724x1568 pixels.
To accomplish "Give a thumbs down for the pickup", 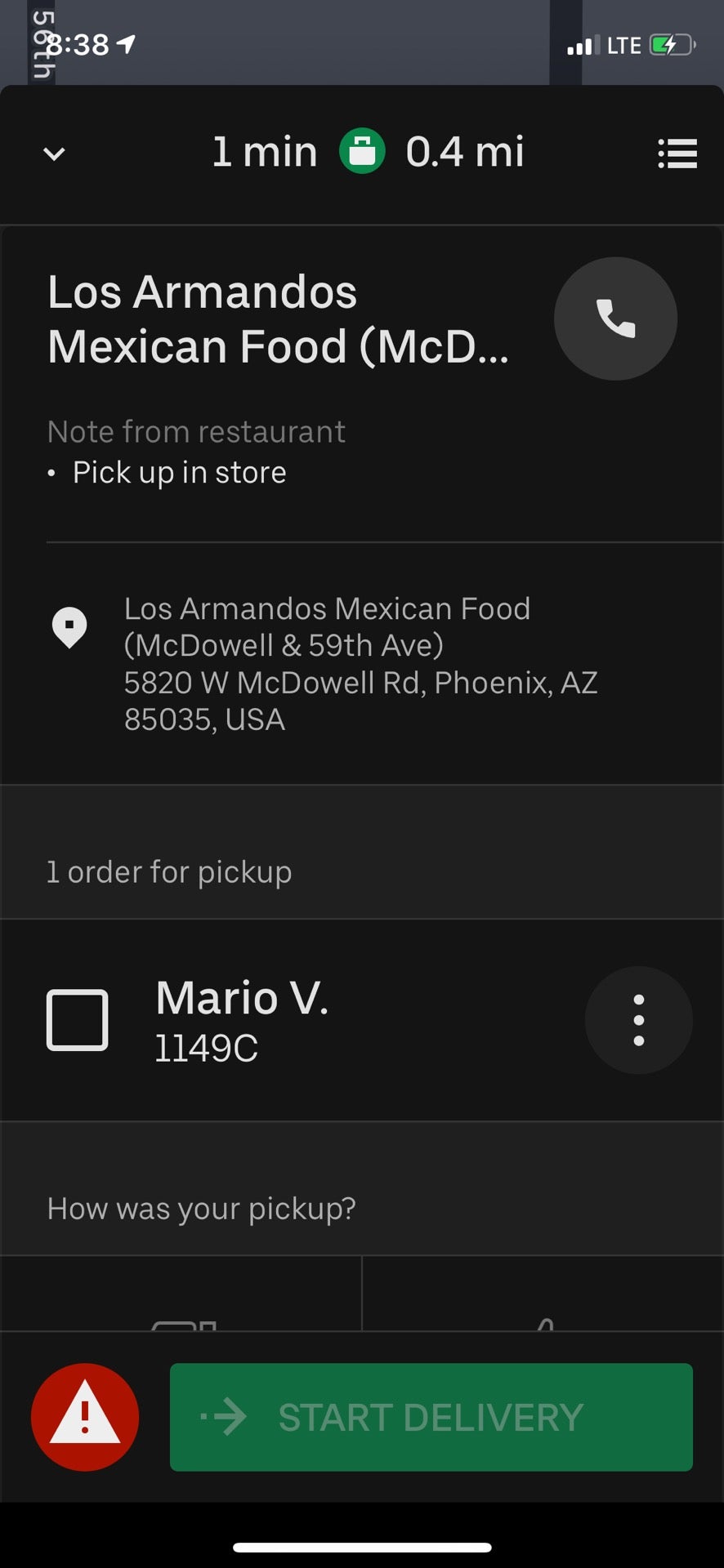I will pos(543,1323).
